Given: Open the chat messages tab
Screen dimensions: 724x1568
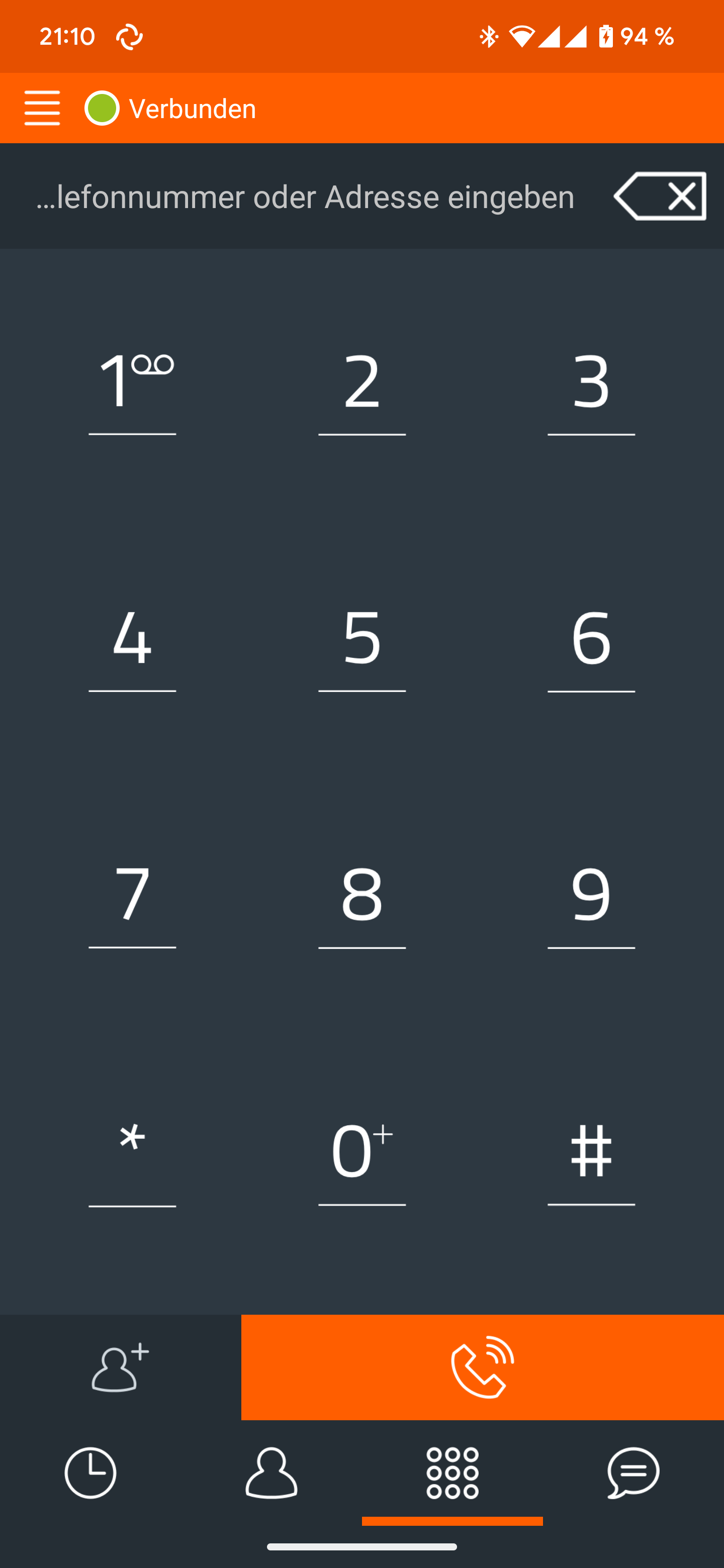Looking at the screenshot, I should (633, 1473).
